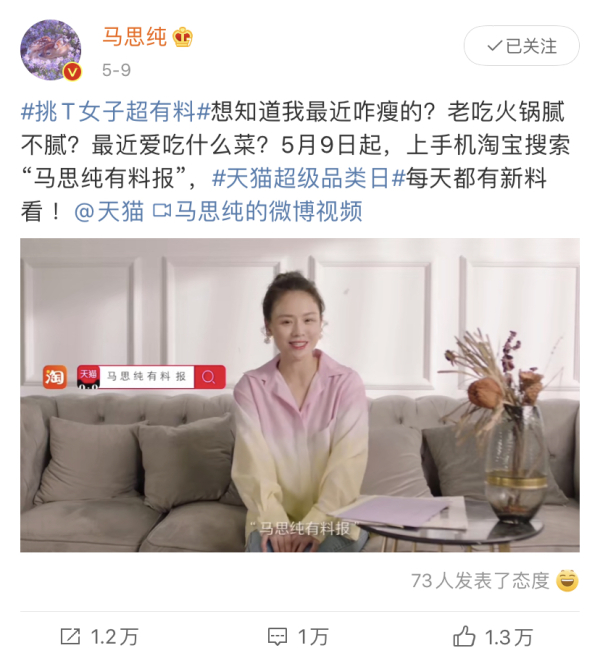Open the 马思纯 username link
Screen dimensions: 600x661
[135, 37]
